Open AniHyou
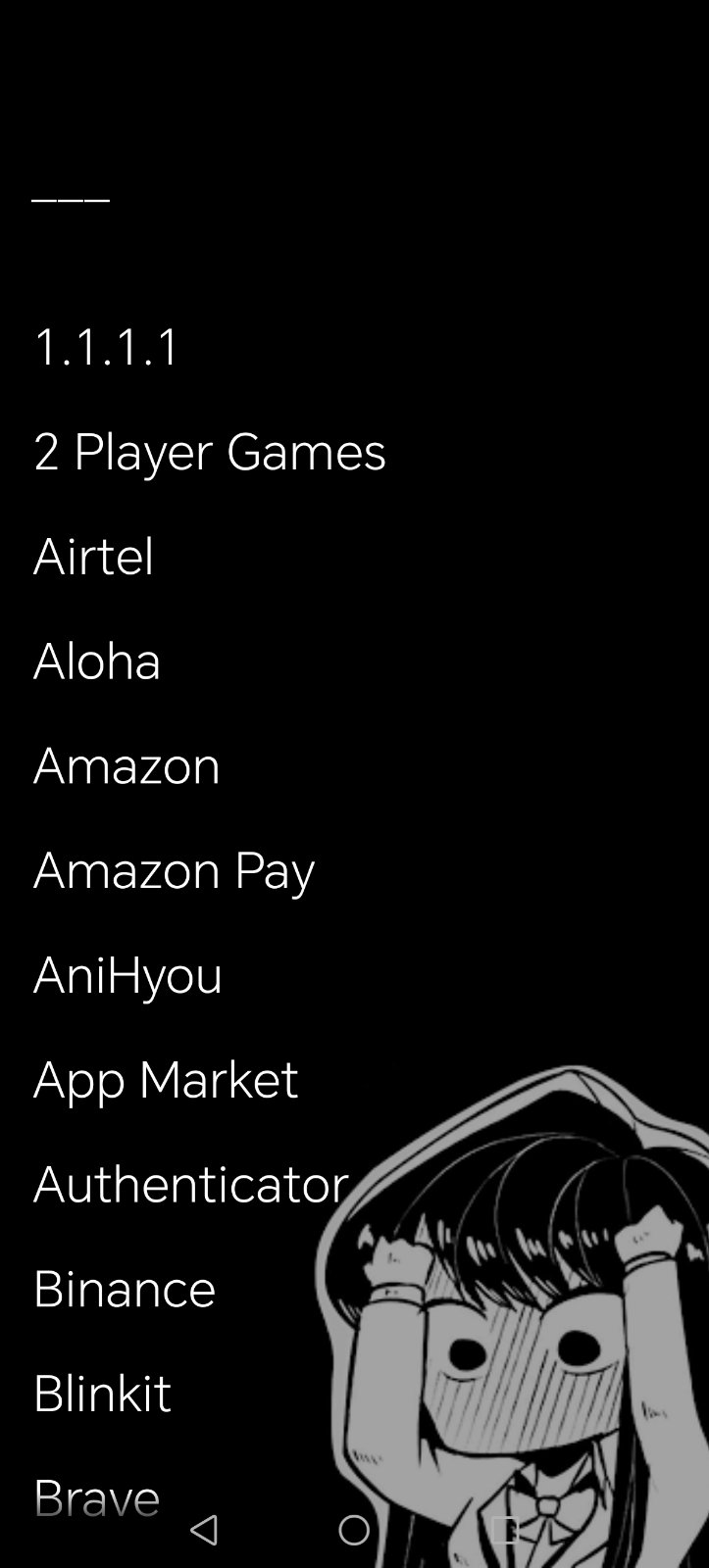 [x=127, y=976]
